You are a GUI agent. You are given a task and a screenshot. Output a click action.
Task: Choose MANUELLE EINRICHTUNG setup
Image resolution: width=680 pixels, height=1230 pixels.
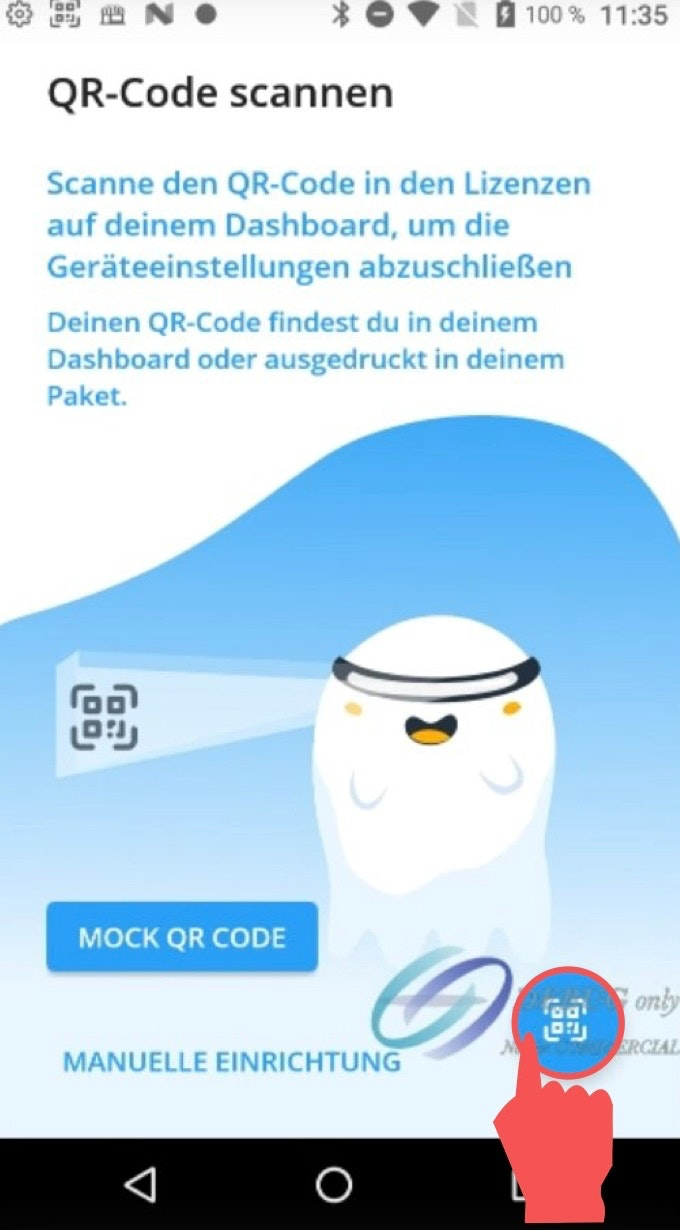(x=231, y=1061)
